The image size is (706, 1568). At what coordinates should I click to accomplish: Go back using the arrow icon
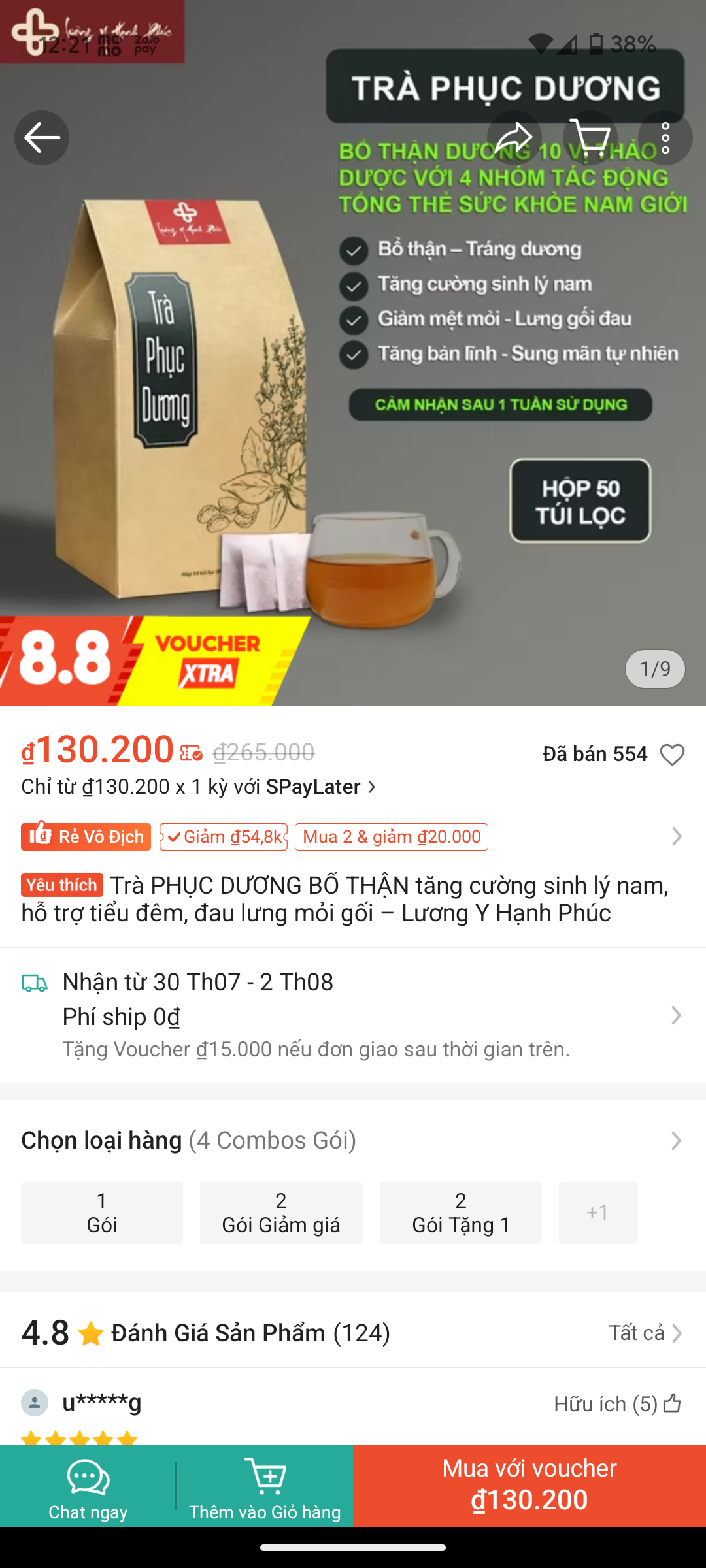tap(42, 138)
